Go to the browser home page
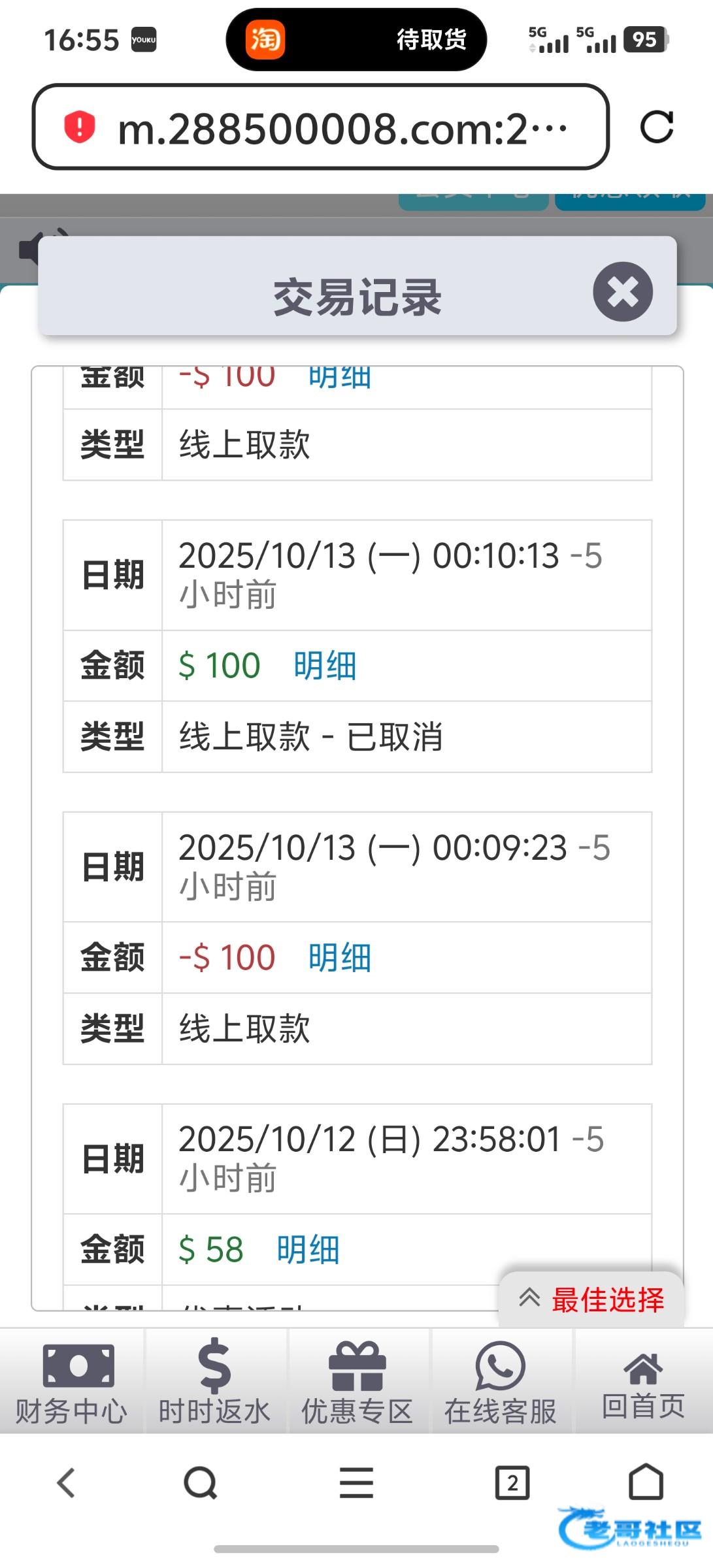713x1568 pixels. point(646,1481)
